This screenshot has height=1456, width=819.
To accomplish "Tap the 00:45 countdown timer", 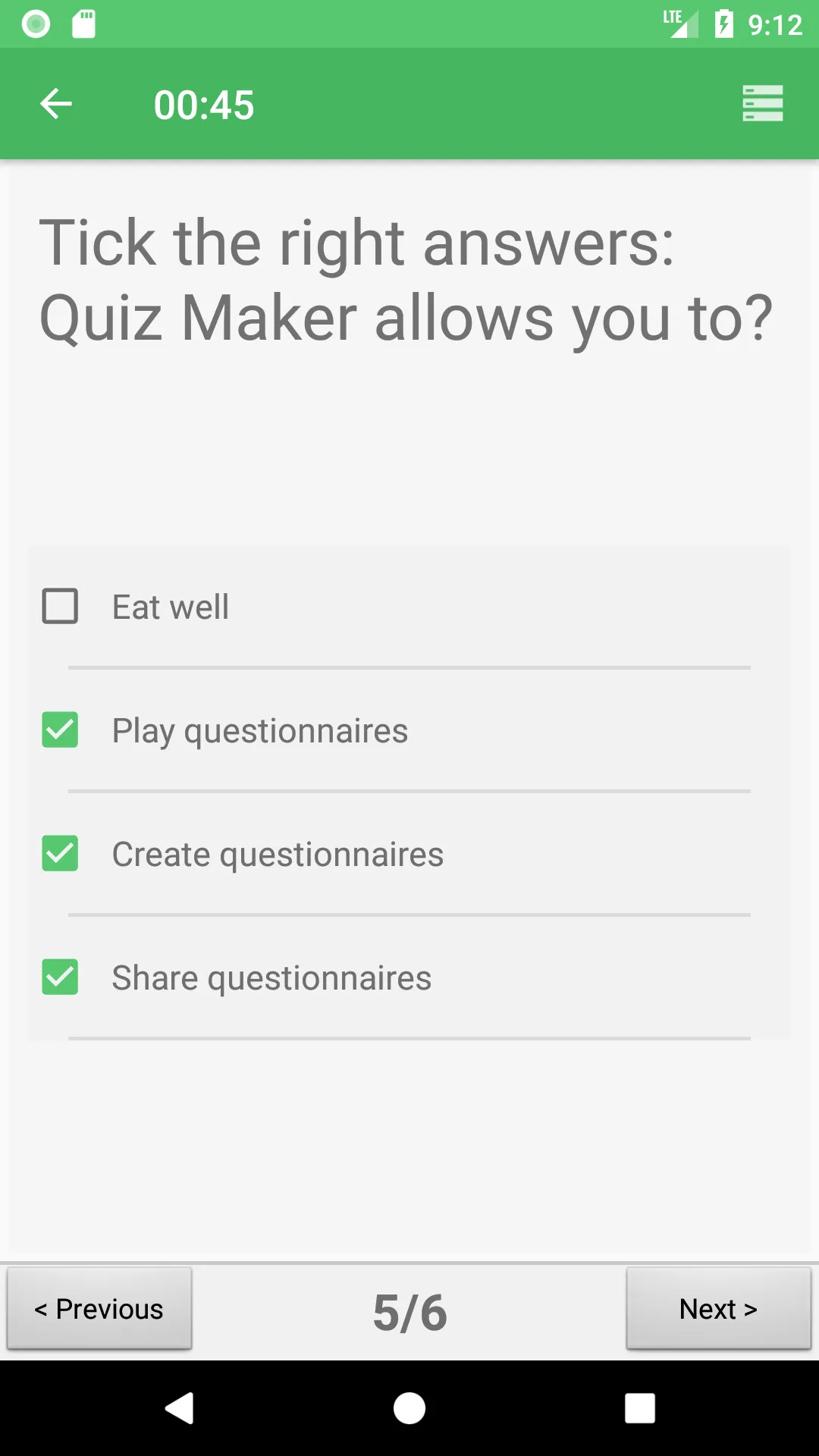I will pyautogui.click(x=203, y=105).
